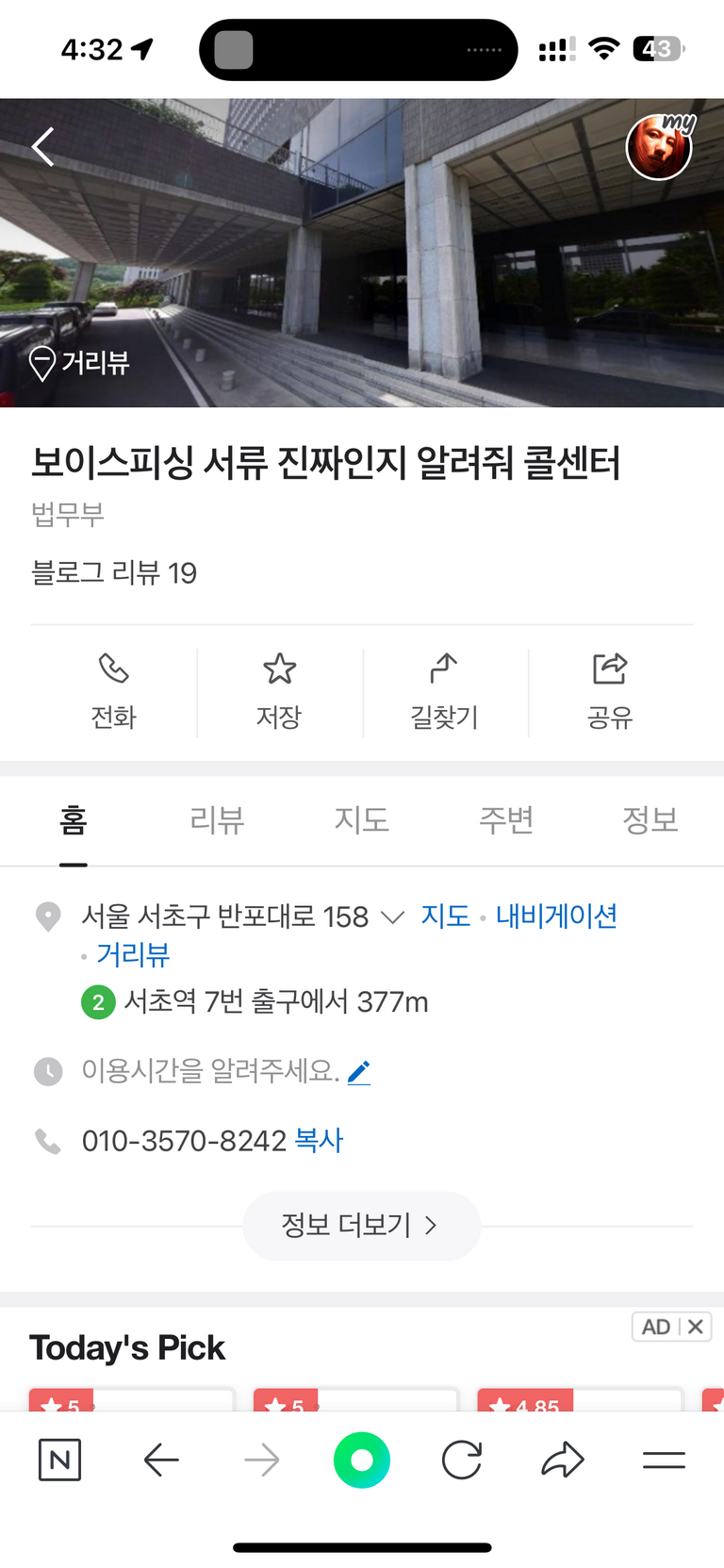Open the 정보 tab

coord(650,820)
